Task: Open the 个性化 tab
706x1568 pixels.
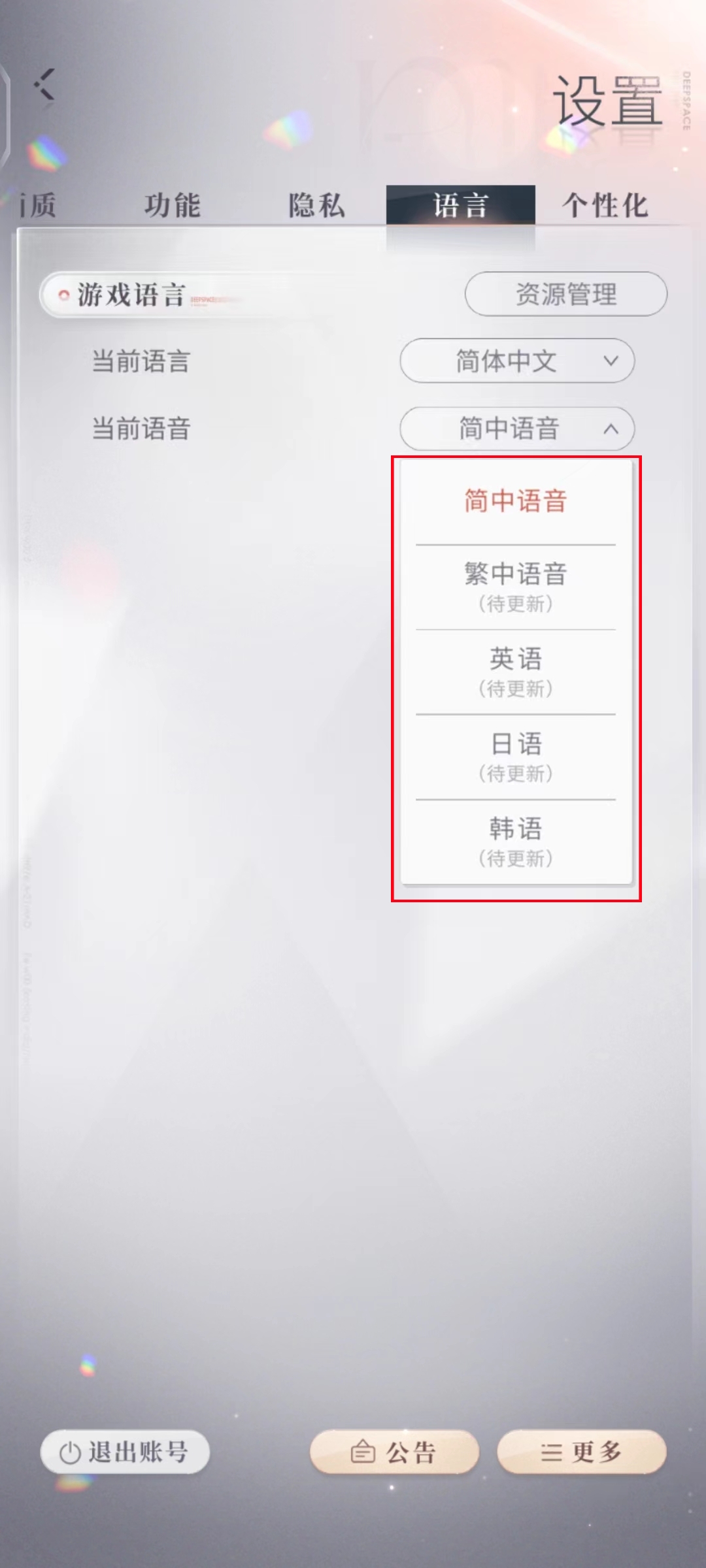Action: pos(605,205)
